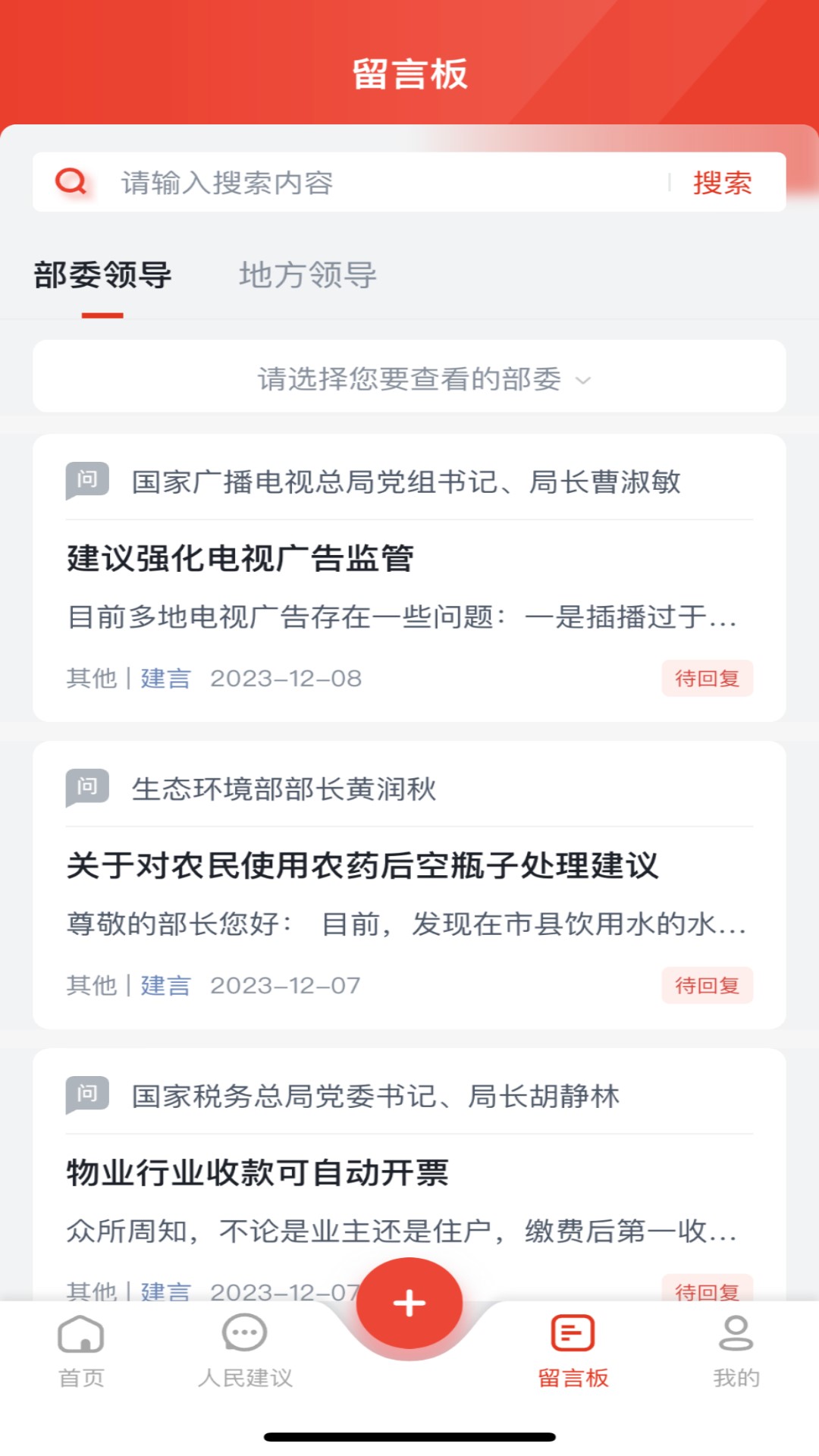The height and width of the screenshot is (1456, 819).
Task: Select the 部委领导 tab
Action: point(101,277)
